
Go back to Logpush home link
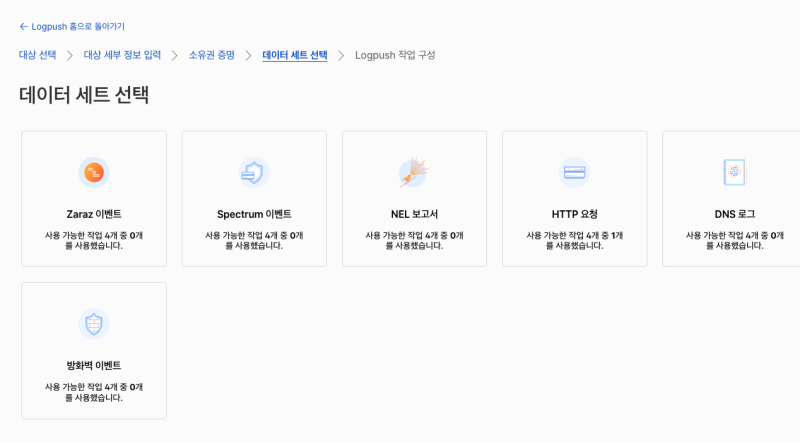point(72,27)
